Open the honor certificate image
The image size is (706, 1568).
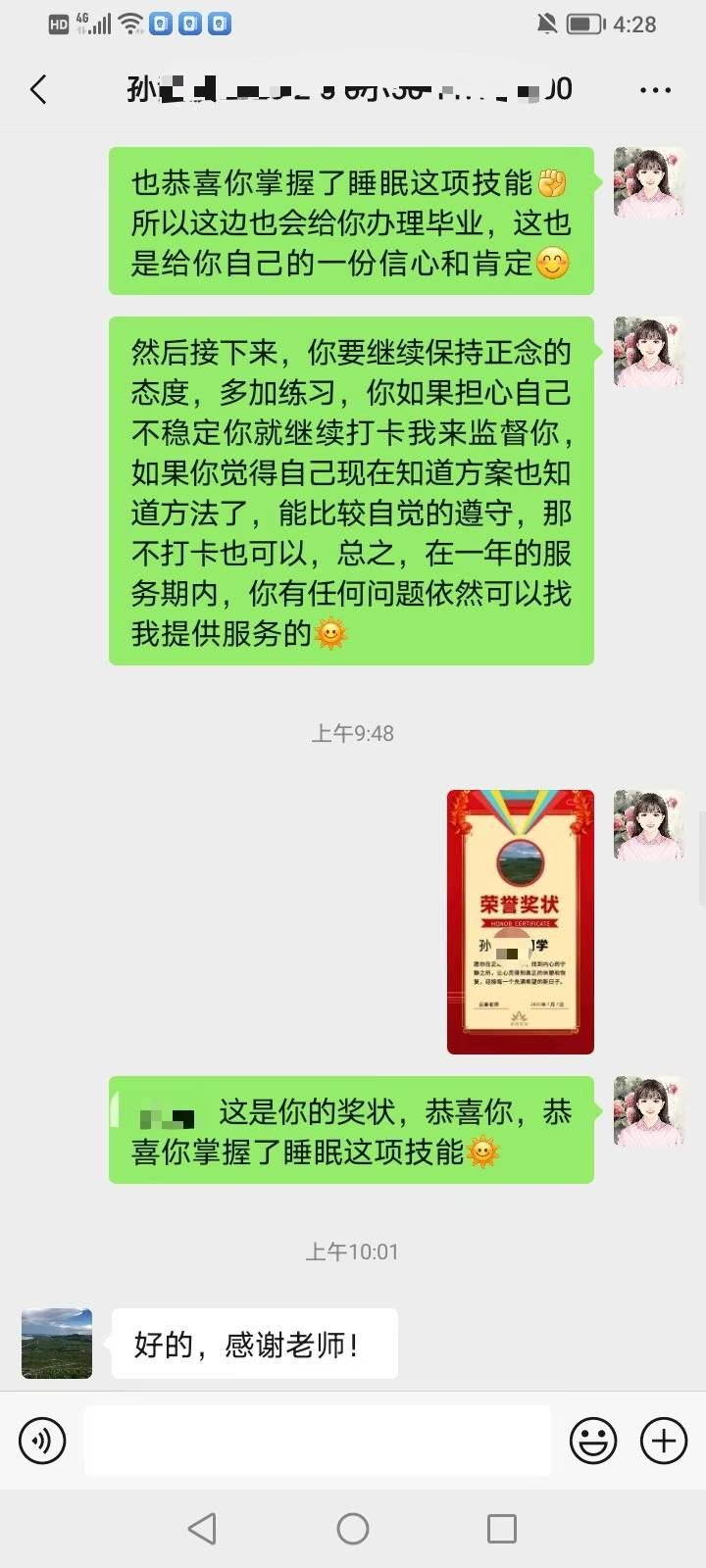(520, 921)
